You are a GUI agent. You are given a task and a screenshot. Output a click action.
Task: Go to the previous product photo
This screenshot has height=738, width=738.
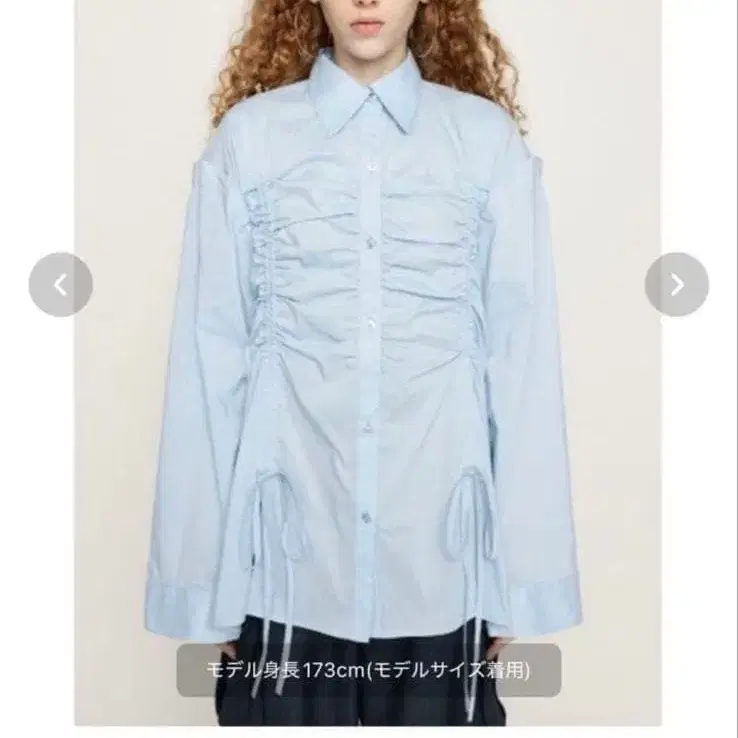(61, 285)
